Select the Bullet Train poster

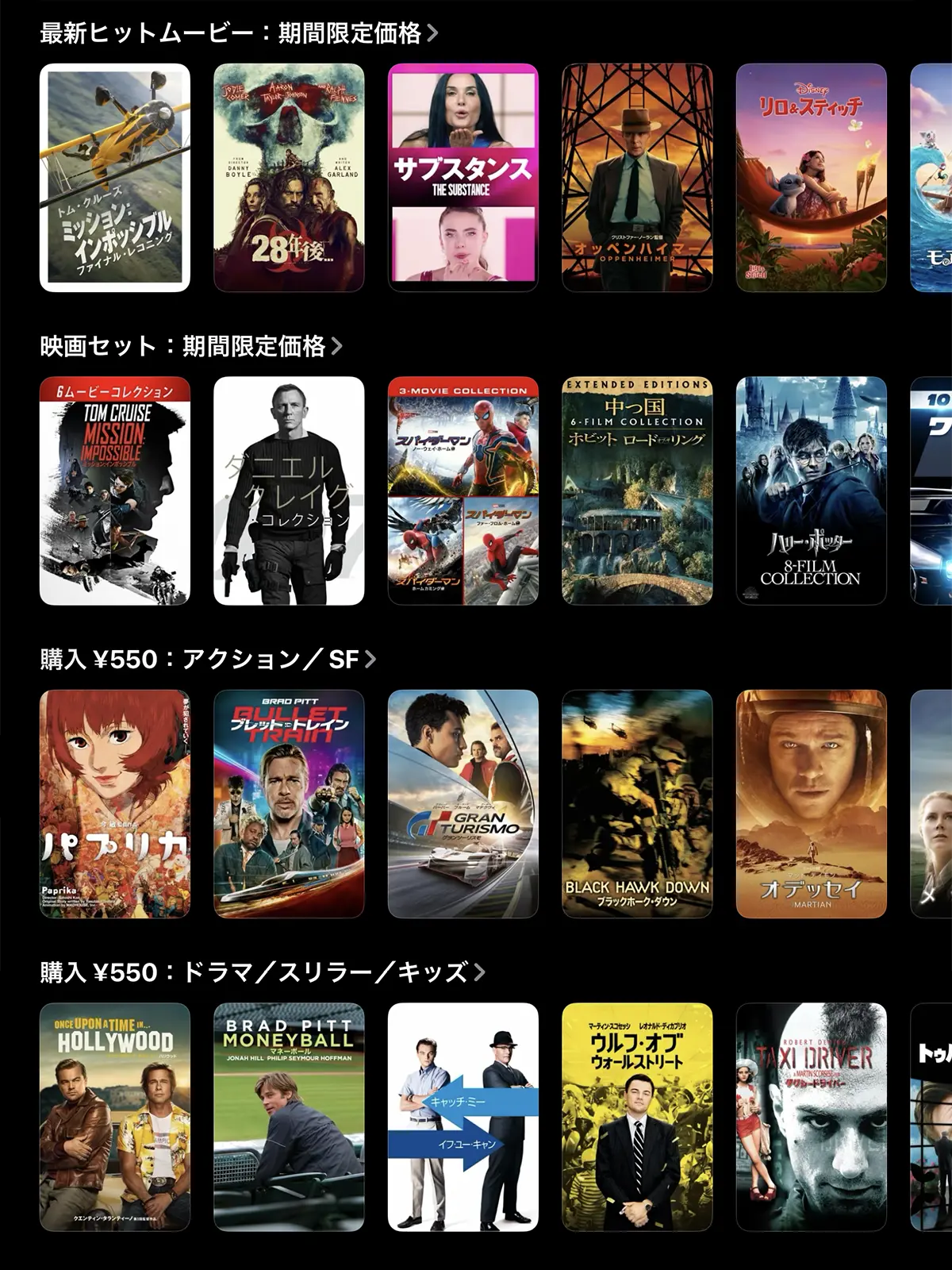point(288,806)
